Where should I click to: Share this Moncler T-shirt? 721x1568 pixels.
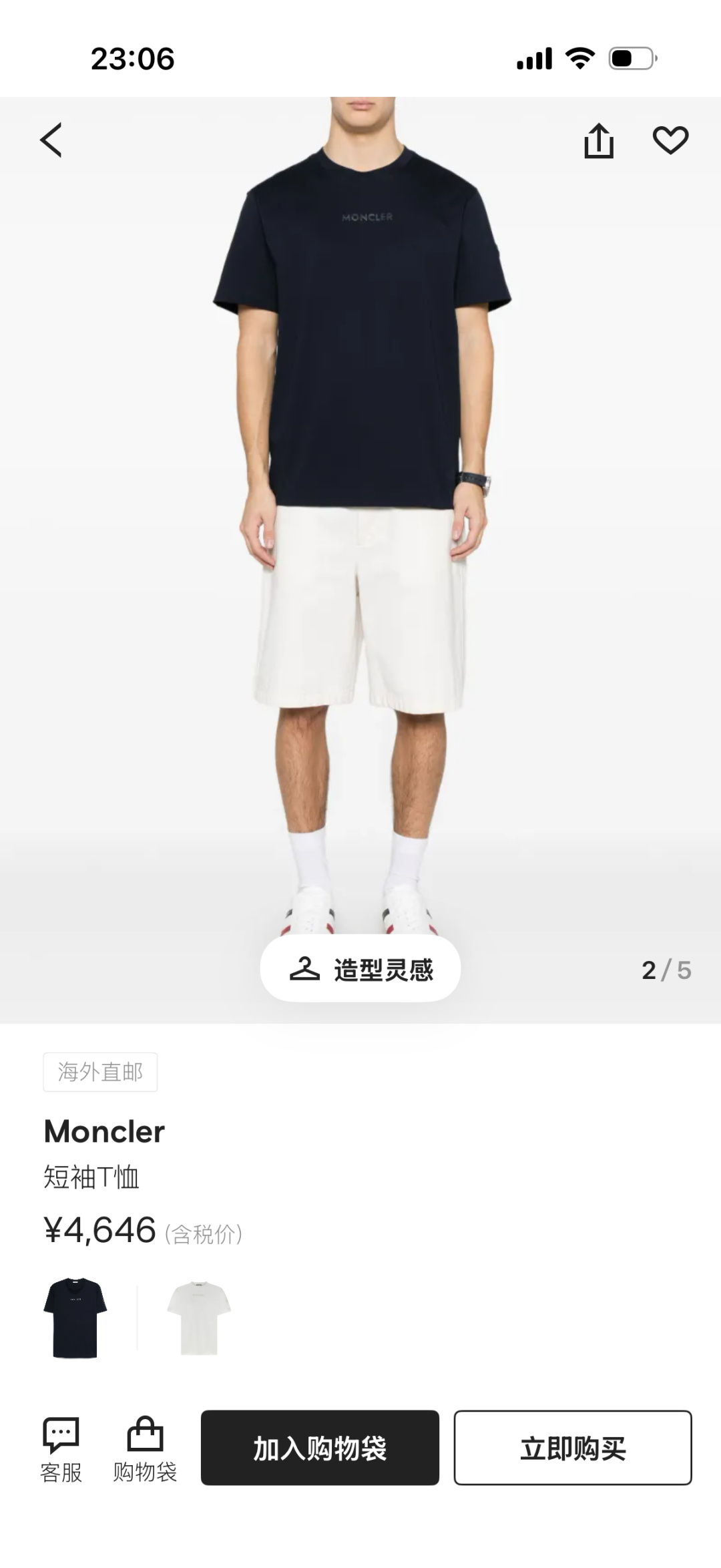pyautogui.click(x=599, y=141)
